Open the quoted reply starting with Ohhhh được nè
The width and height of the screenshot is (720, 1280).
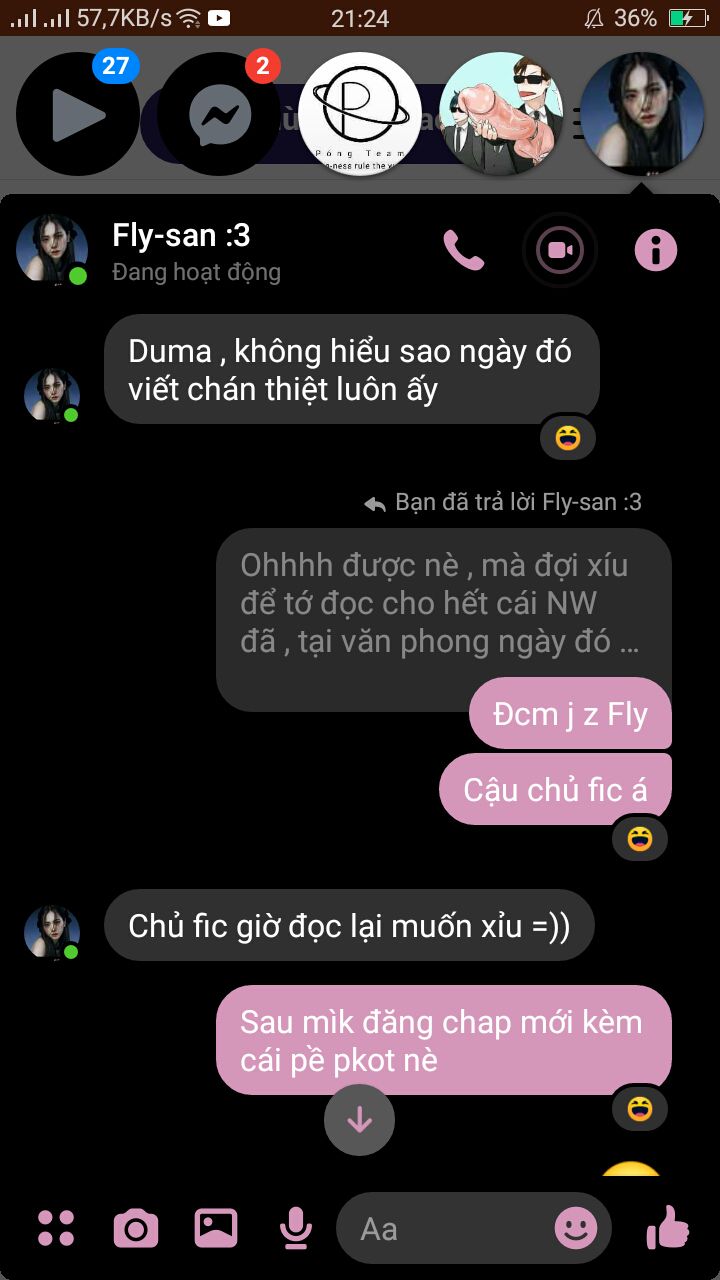coord(443,604)
